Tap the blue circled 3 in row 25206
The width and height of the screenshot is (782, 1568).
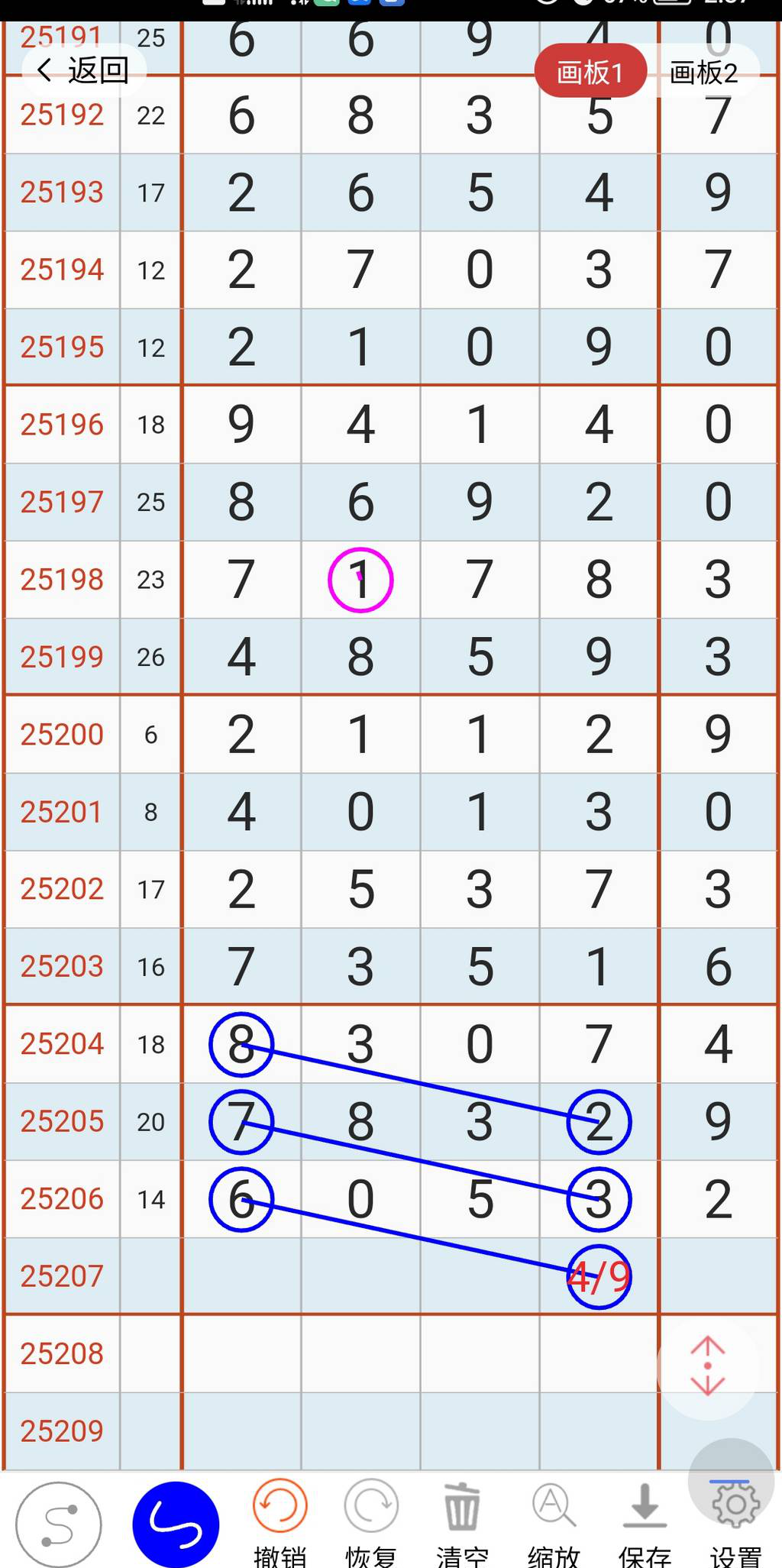click(x=599, y=1200)
